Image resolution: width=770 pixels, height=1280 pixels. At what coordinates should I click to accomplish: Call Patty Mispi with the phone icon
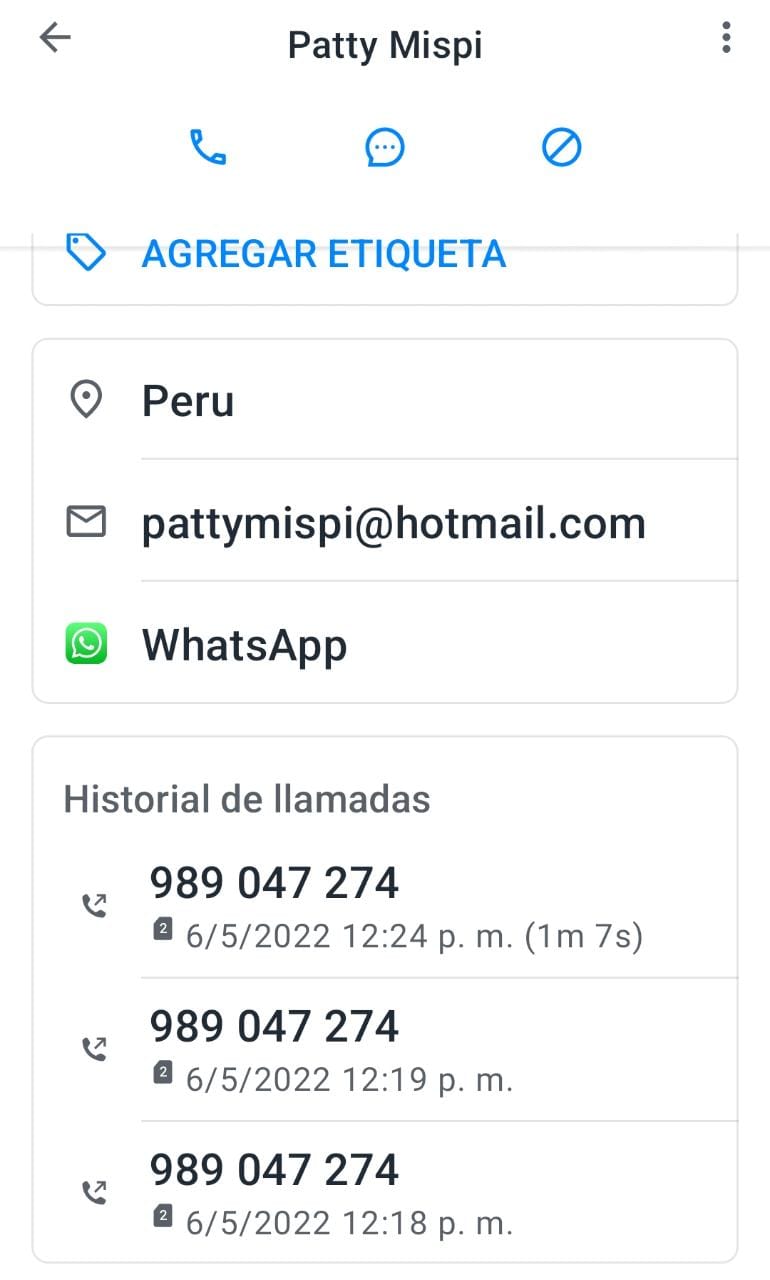[x=208, y=148]
